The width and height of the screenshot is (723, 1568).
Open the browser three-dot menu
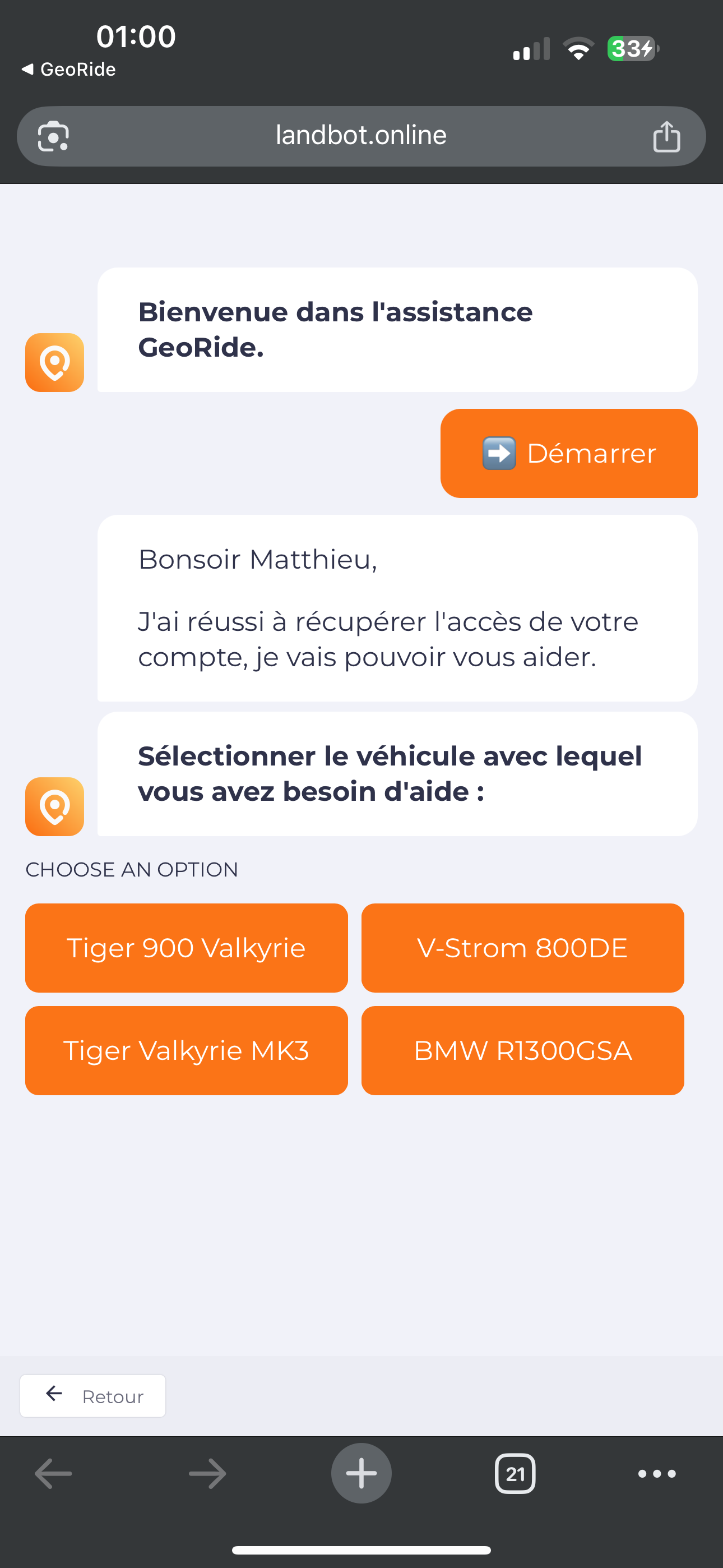point(657,1474)
